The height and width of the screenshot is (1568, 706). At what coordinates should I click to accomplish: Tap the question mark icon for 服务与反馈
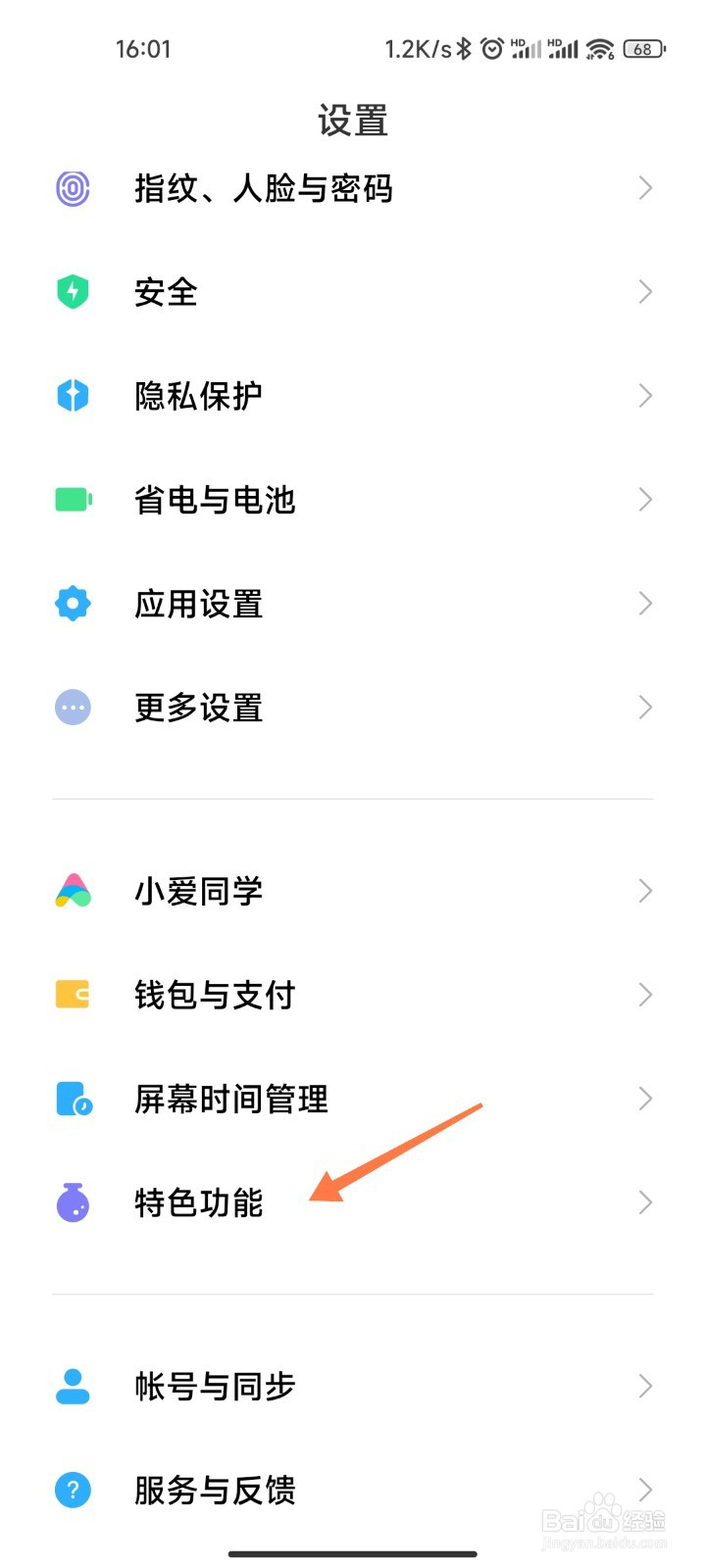tap(72, 1491)
